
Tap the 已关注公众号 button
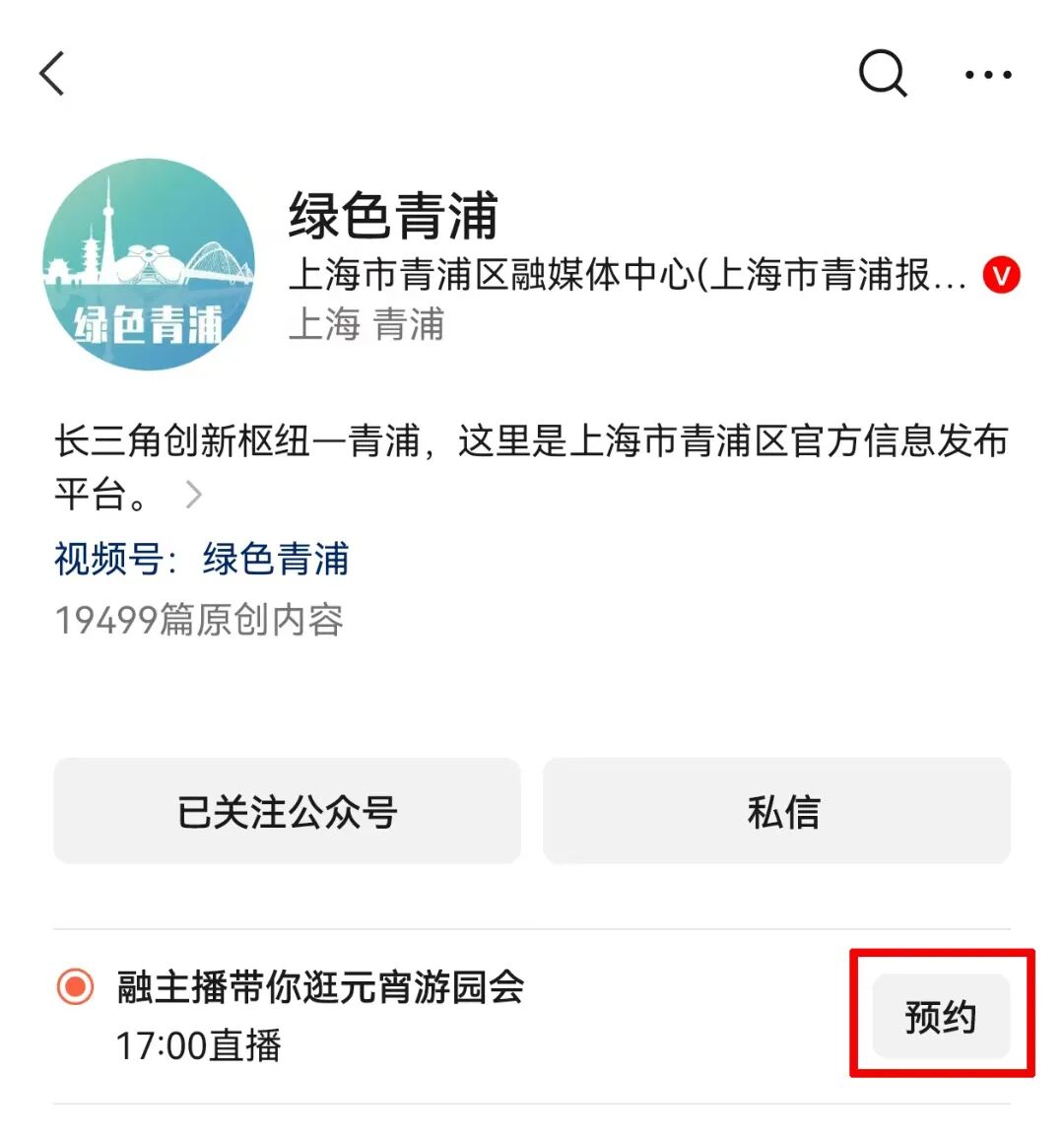287,812
